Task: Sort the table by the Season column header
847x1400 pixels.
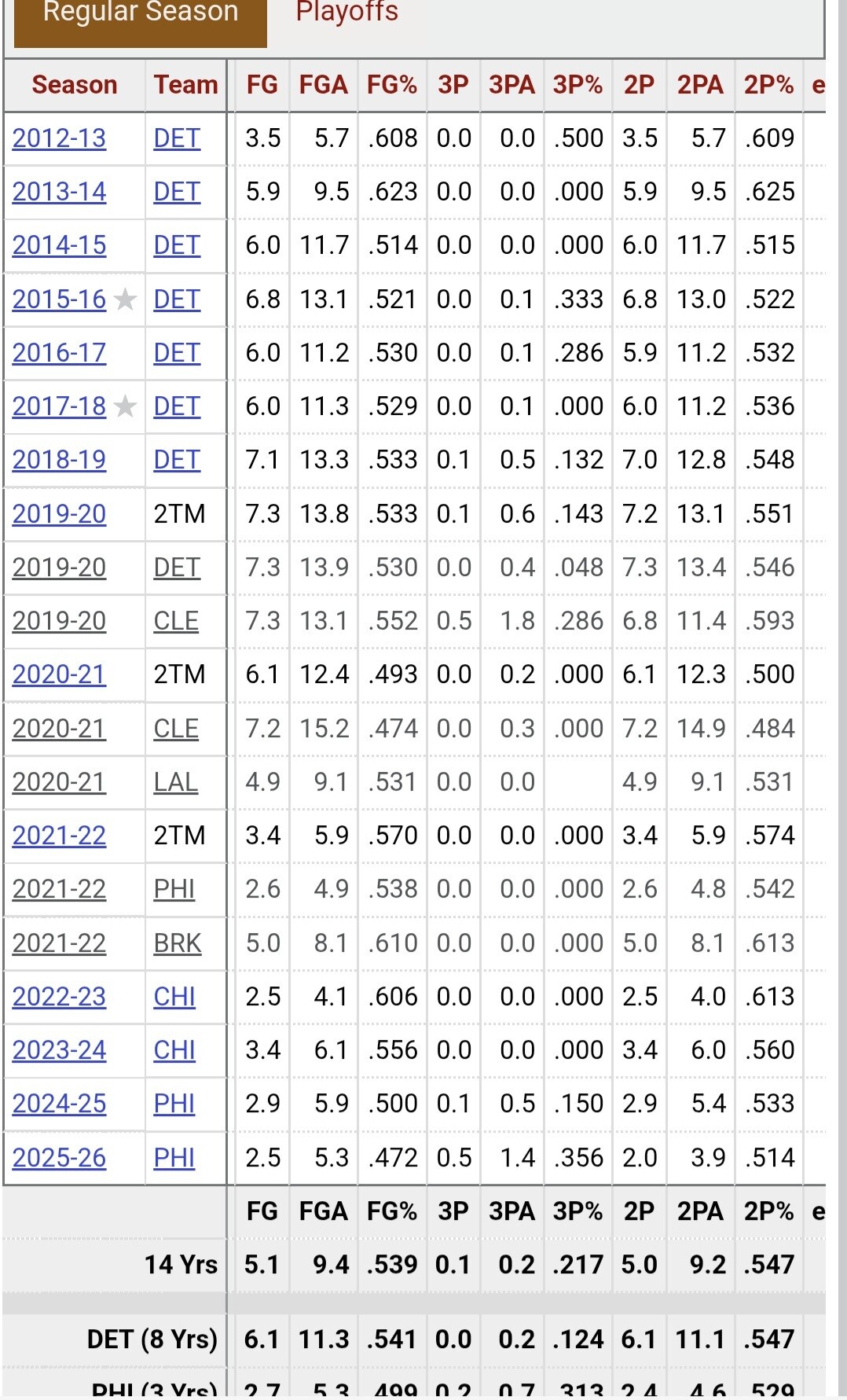Action: pyautogui.click(x=75, y=85)
